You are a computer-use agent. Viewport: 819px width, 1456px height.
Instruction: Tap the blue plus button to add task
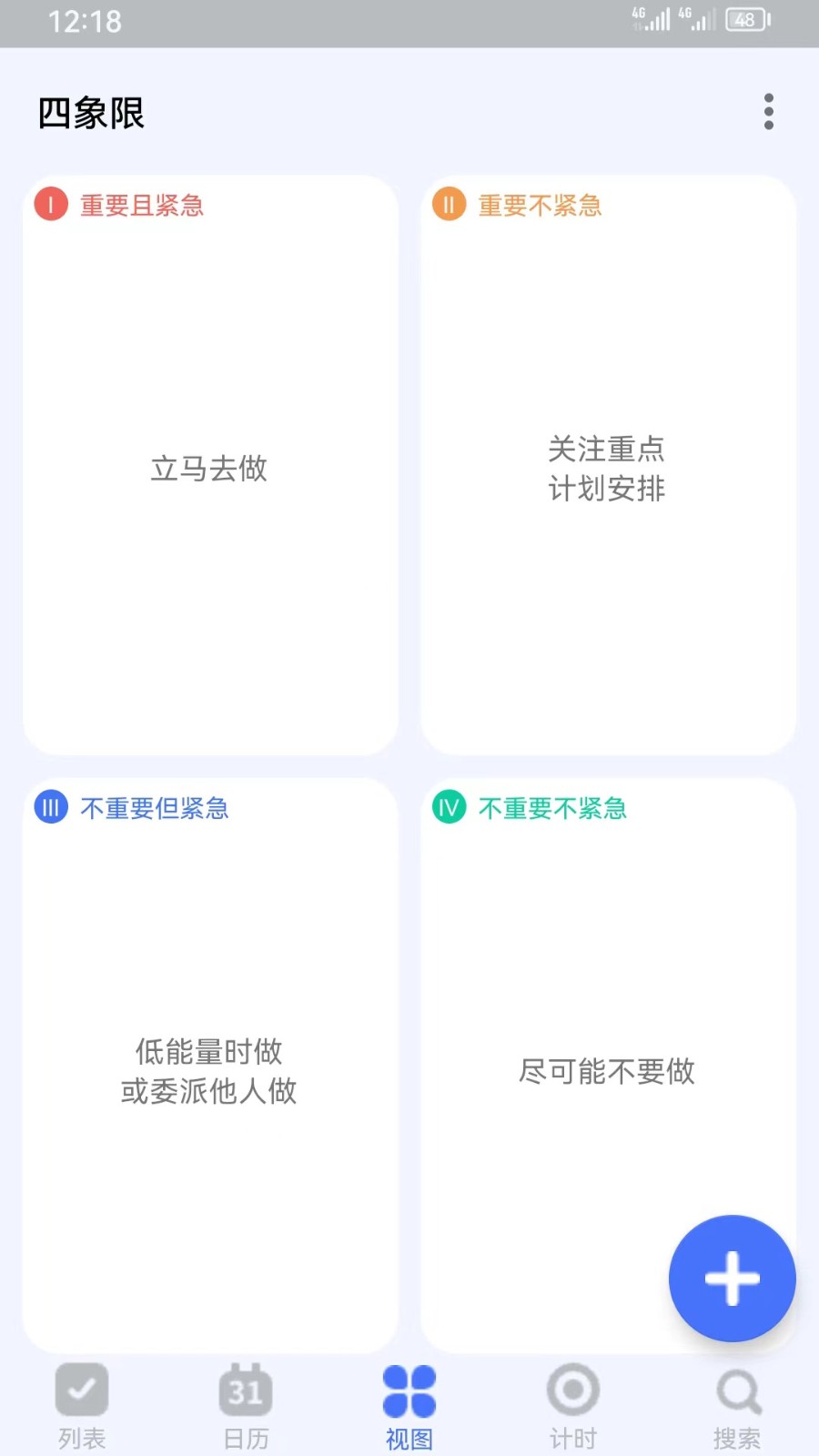[732, 1279]
